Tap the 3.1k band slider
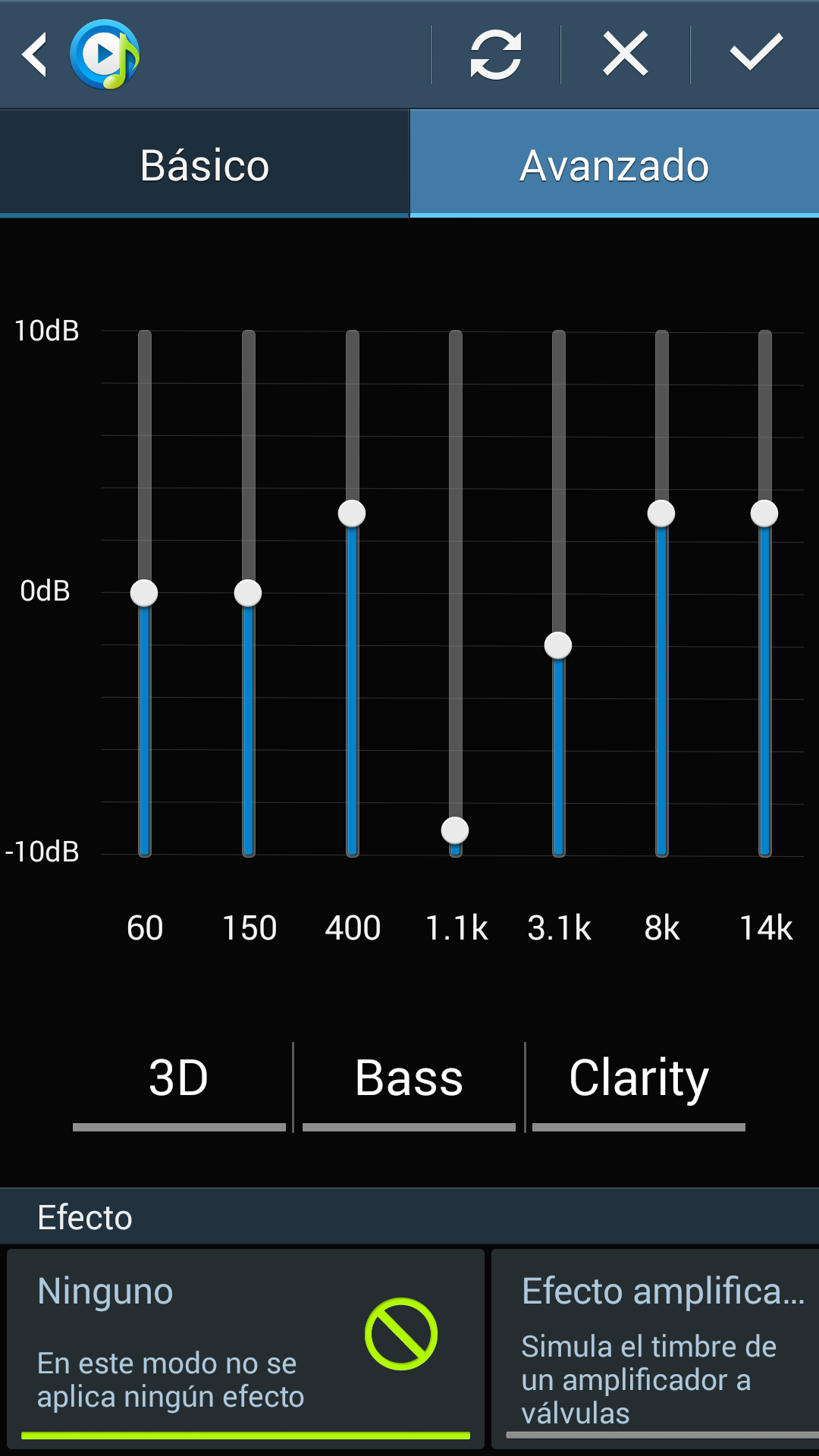 pos(558,646)
